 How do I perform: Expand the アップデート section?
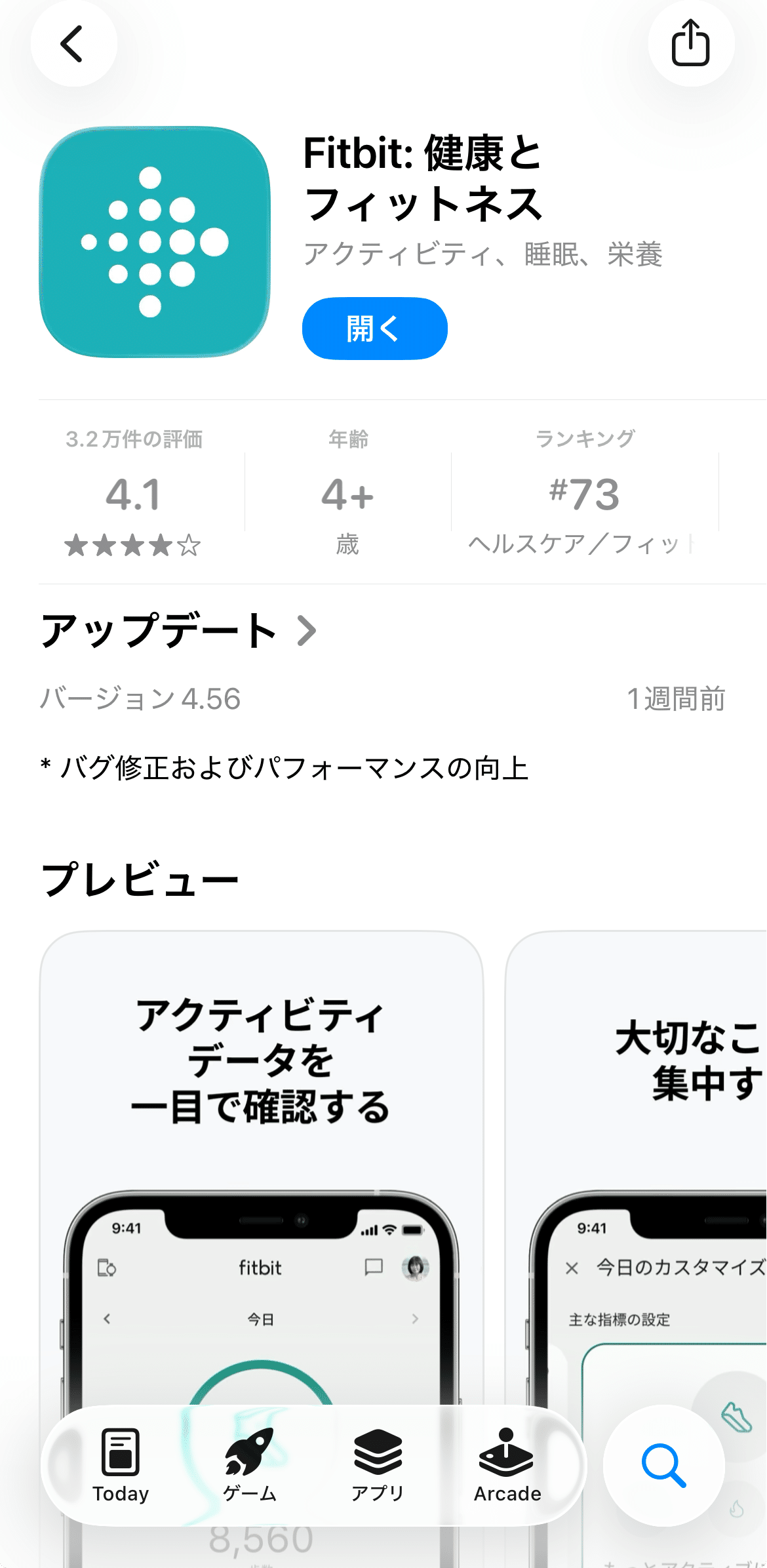pyautogui.click(x=177, y=631)
